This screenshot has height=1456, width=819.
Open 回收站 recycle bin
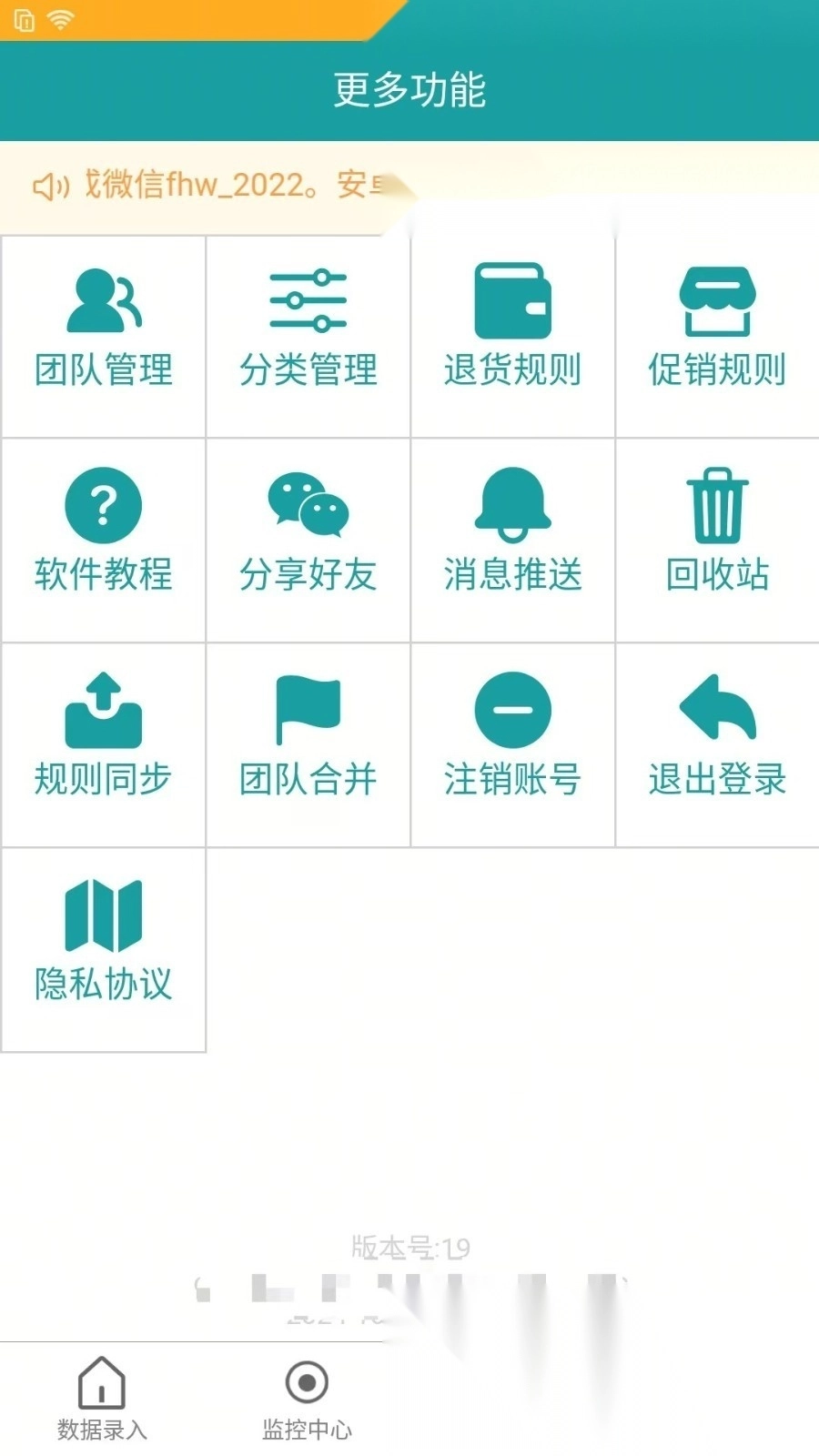point(717,540)
